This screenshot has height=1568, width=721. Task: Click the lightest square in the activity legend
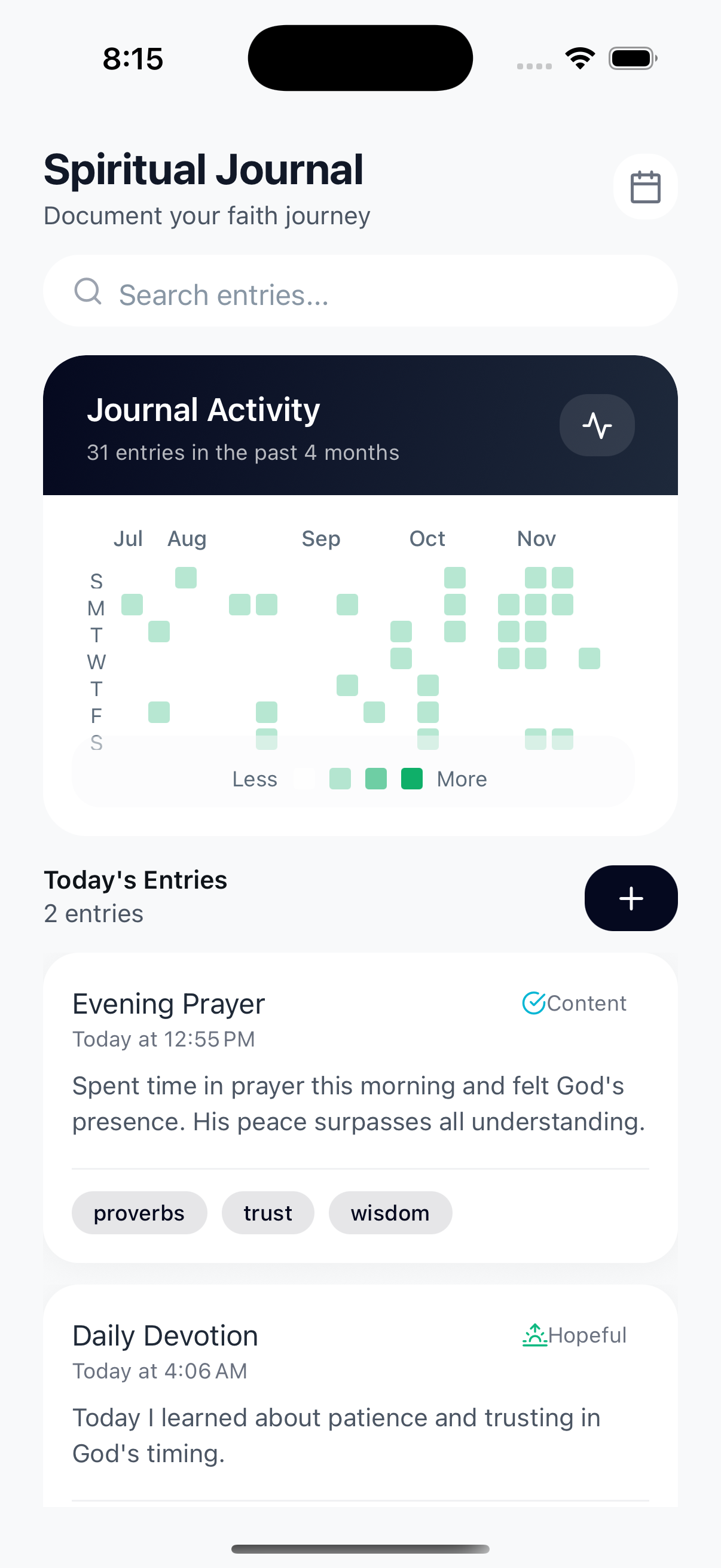point(304,779)
